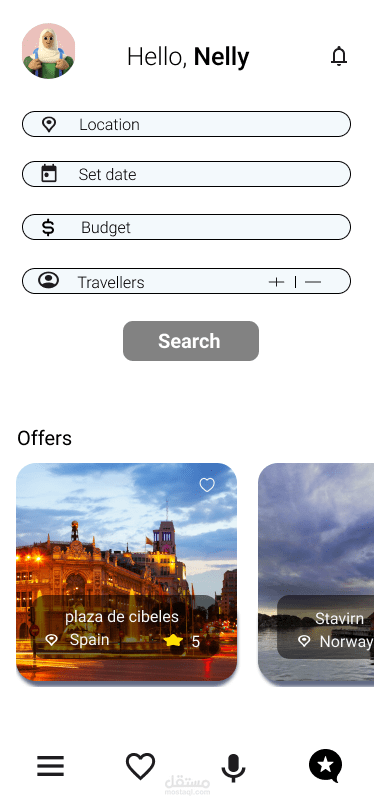
Task: Open the Set date field
Action: (x=186, y=174)
